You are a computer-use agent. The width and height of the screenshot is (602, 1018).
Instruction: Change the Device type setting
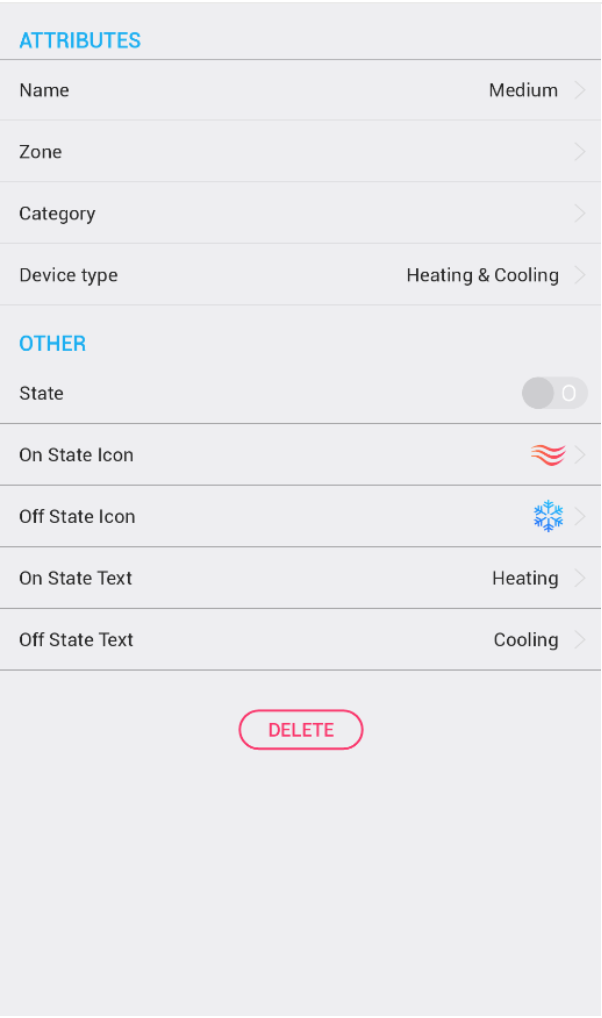click(300, 275)
